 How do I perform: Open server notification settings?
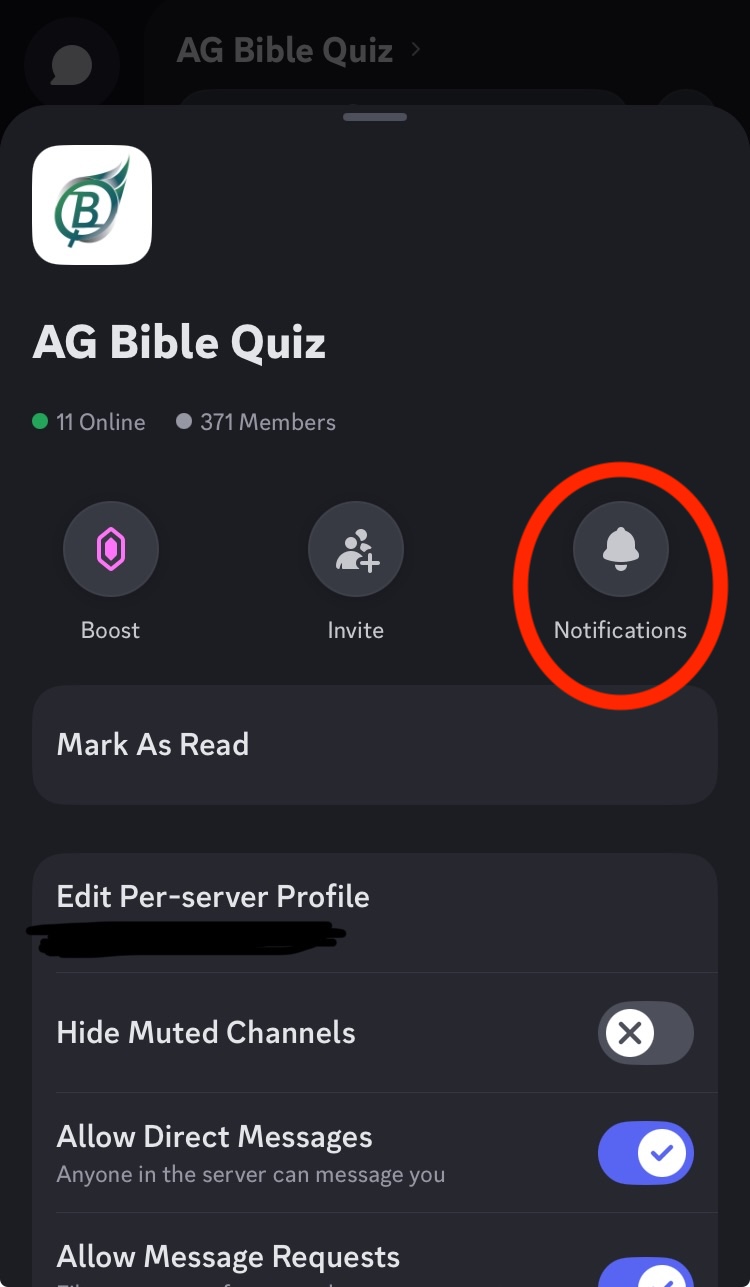point(620,550)
